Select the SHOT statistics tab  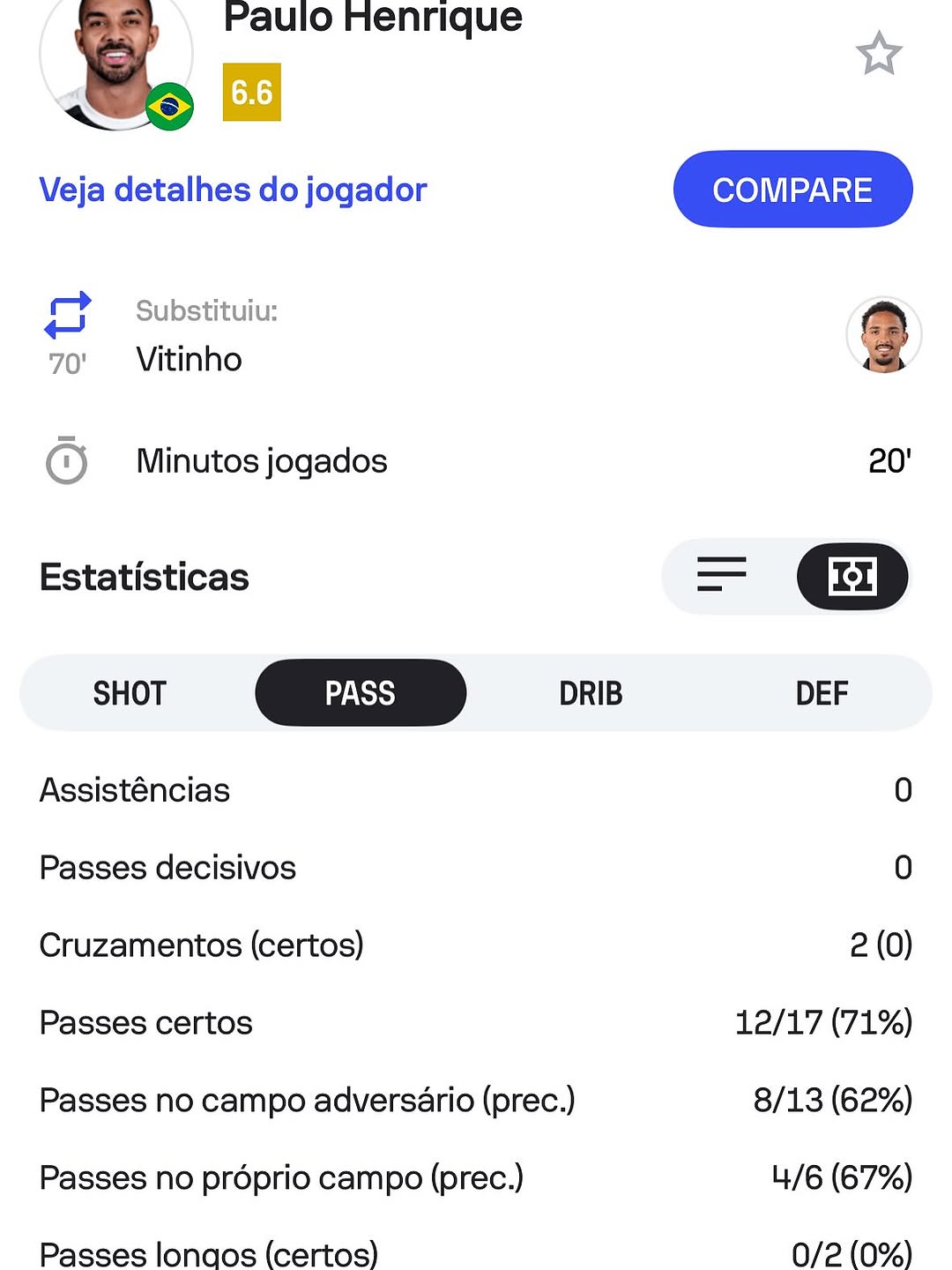[x=130, y=693]
